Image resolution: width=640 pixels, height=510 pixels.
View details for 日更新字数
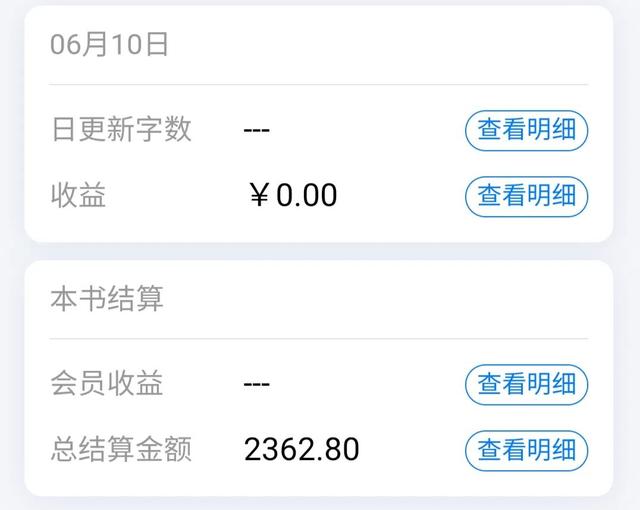point(526,130)
